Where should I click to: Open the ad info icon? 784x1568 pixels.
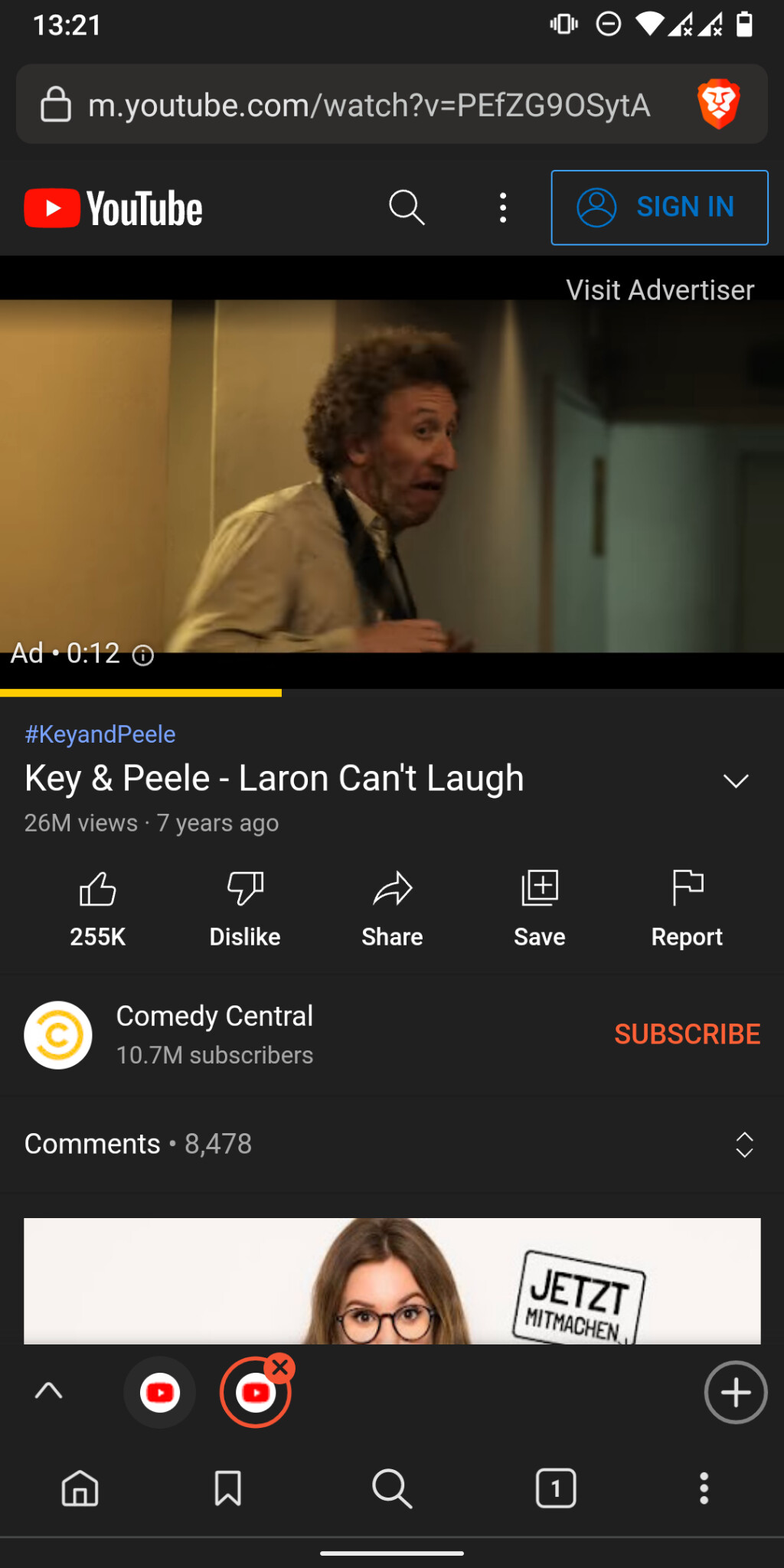pyautogui.click(x=143, y=655)
